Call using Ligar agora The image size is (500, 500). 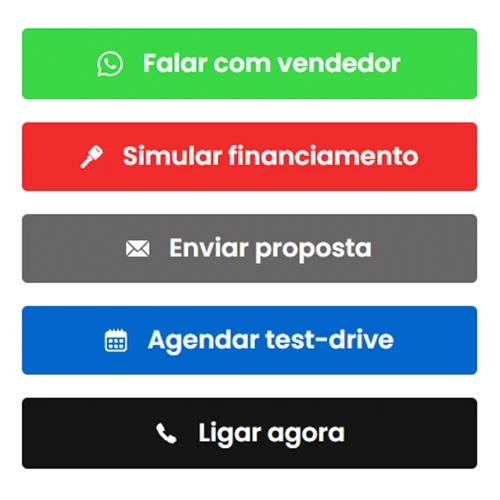point(249,433)
